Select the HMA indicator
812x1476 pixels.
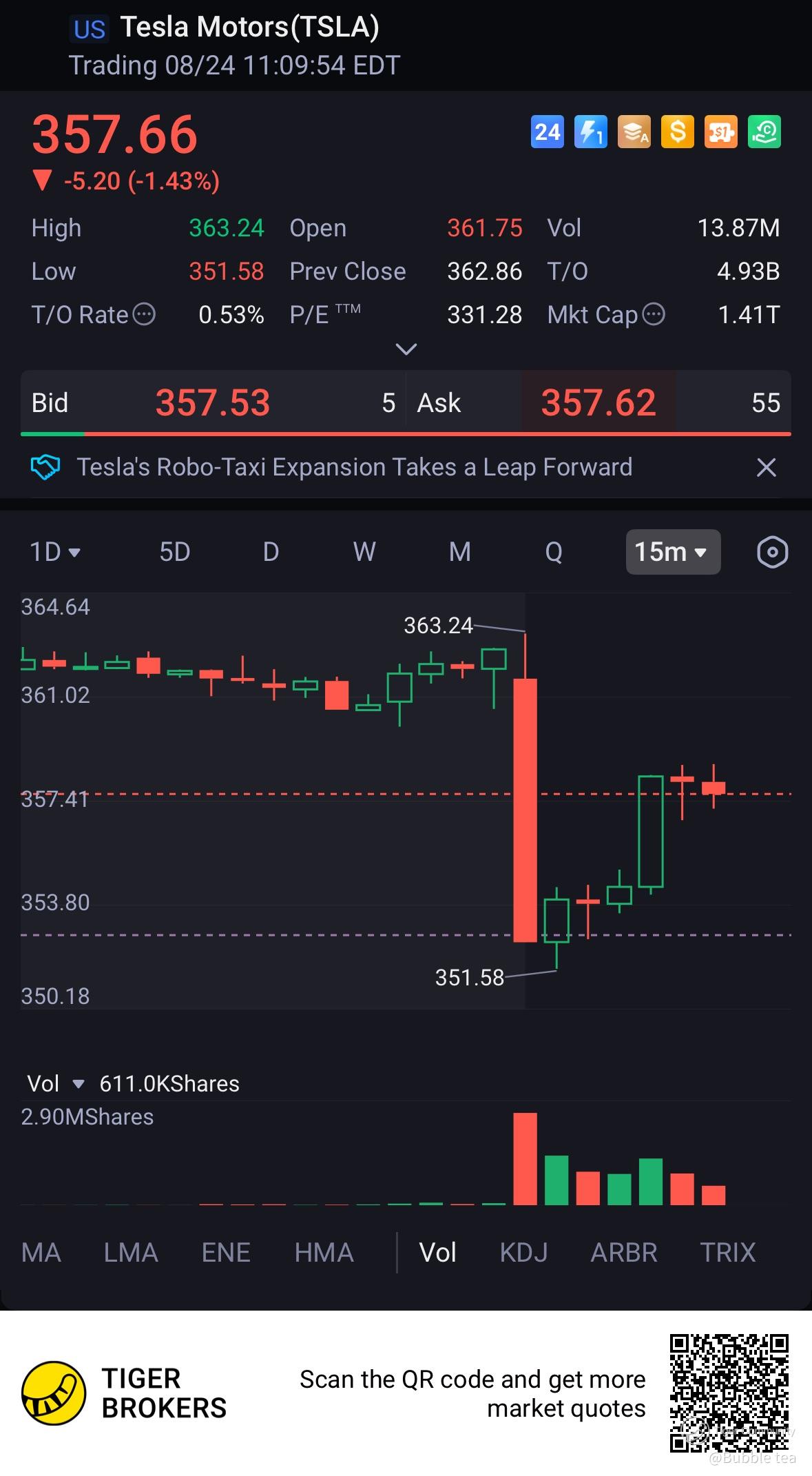click(x=324, y=1252)
